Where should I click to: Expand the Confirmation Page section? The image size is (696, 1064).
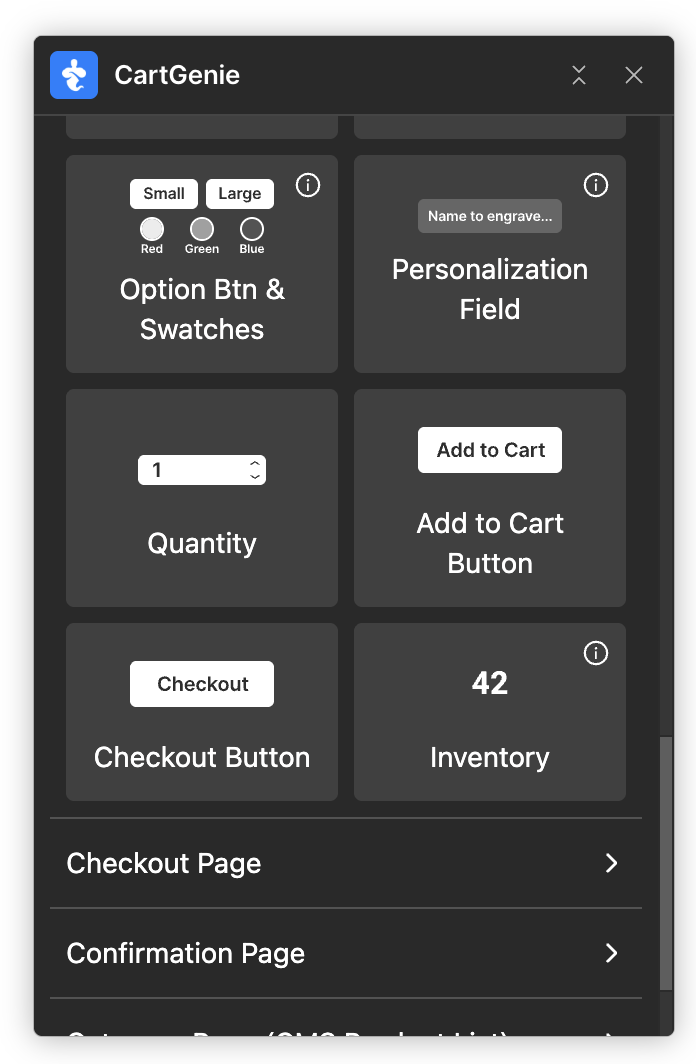pyautogui.click(x=346, y=953)
